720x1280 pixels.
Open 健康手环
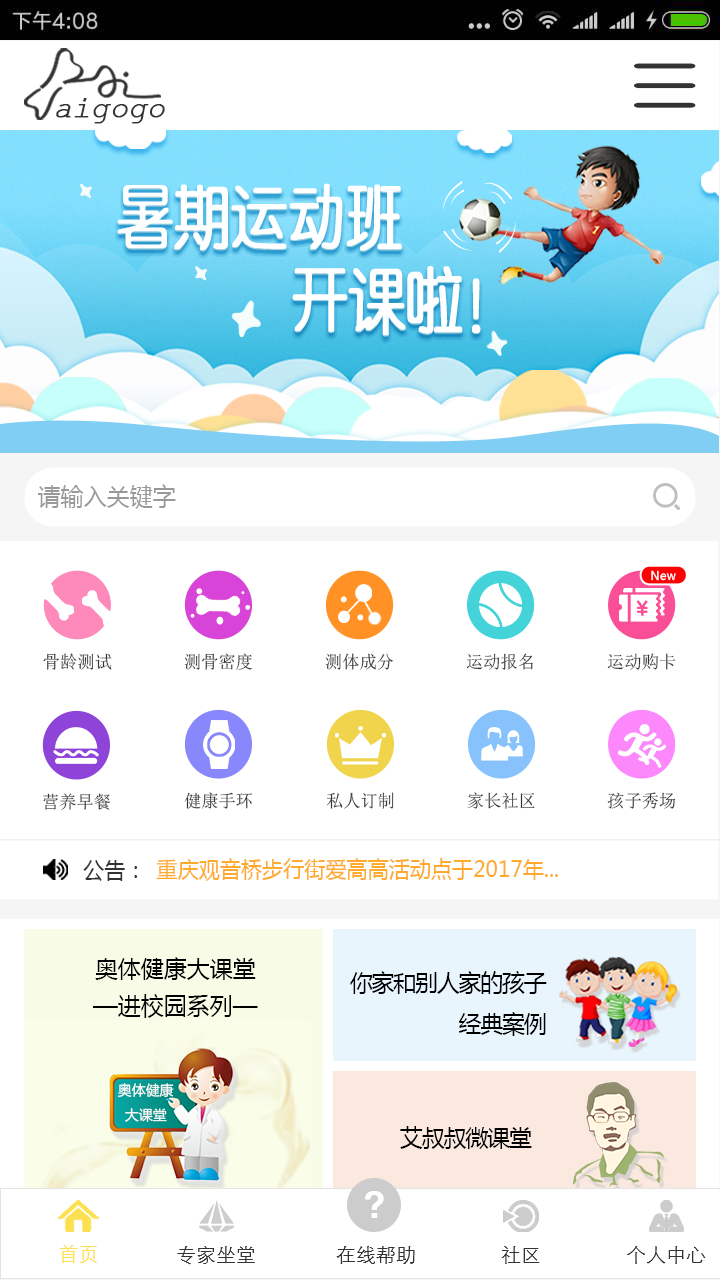(x=218, y=760)
